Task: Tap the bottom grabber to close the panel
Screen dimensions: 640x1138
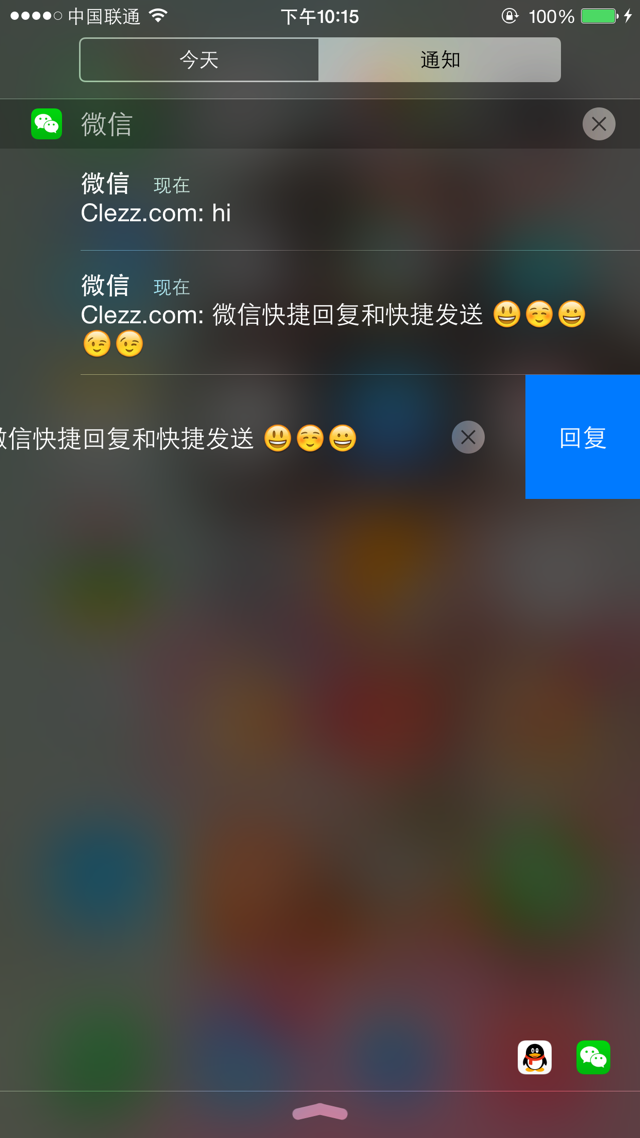Action: (x=320, y=1112)
